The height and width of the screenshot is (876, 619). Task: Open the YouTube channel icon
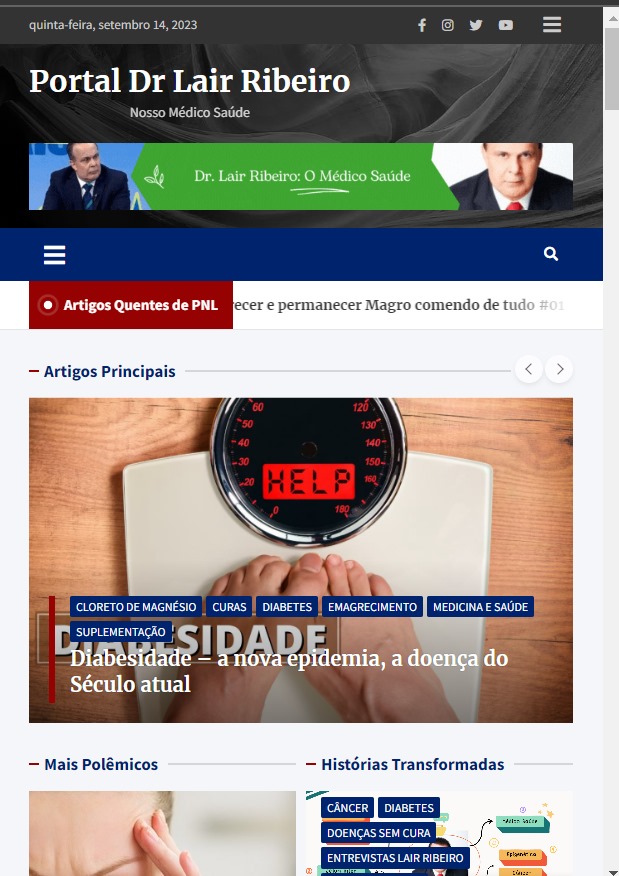[506, 25]
